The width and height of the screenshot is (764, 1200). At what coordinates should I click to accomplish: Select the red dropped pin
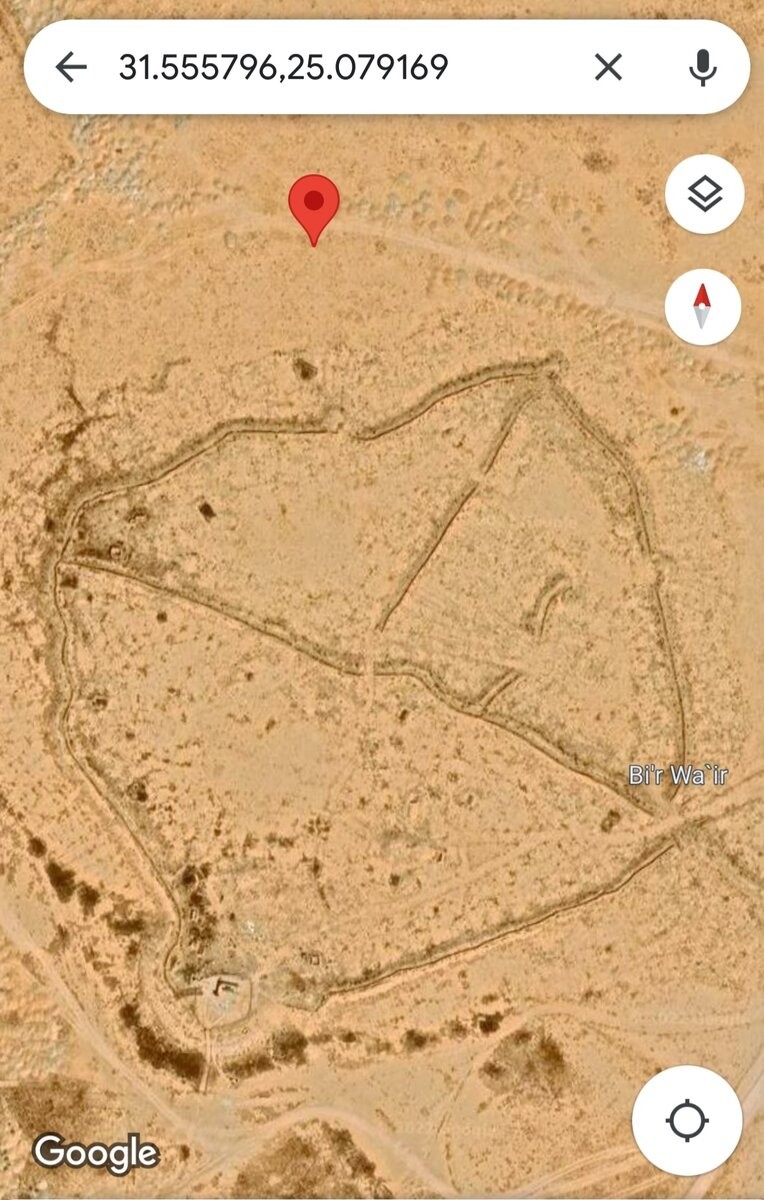314,205
